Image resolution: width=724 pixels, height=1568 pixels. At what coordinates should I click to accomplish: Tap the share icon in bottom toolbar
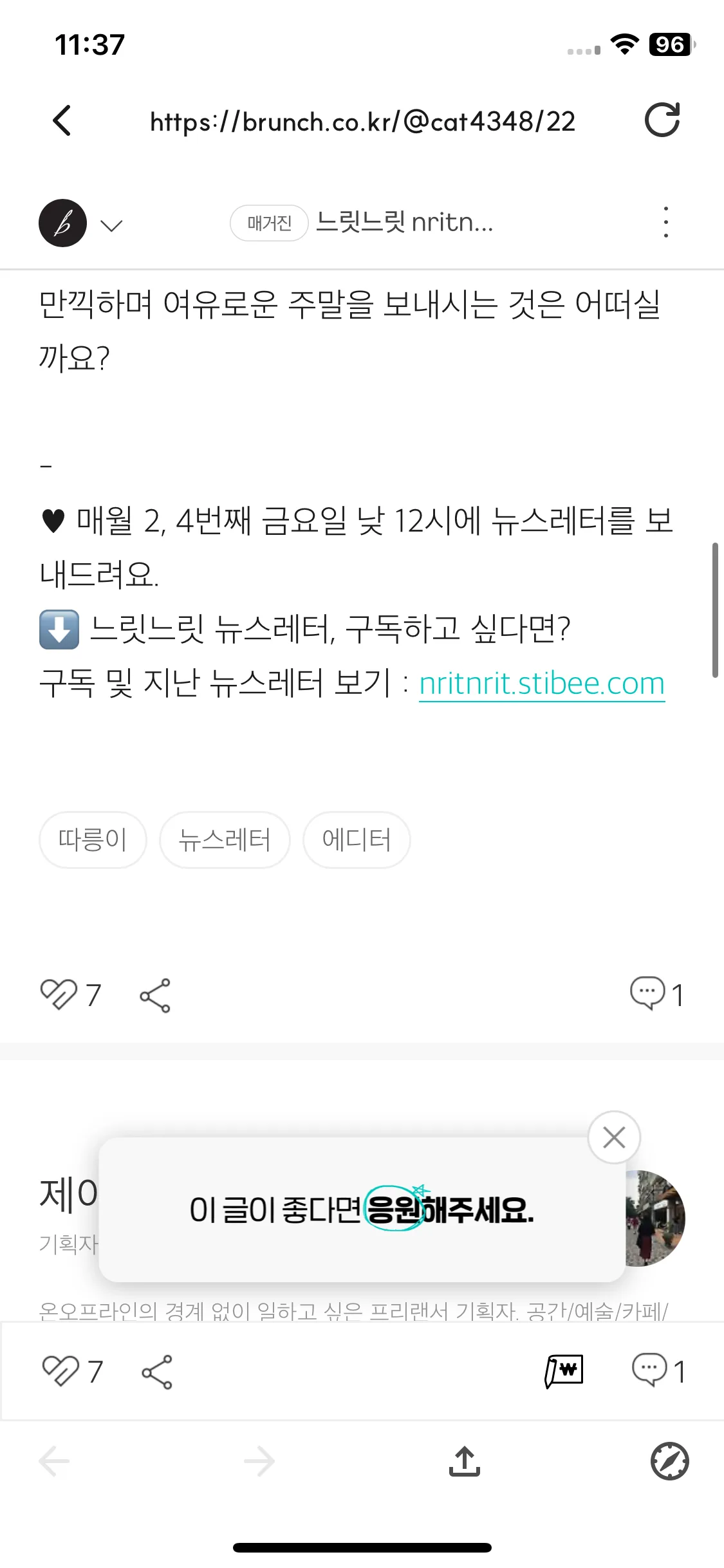tap(157, 1372)
